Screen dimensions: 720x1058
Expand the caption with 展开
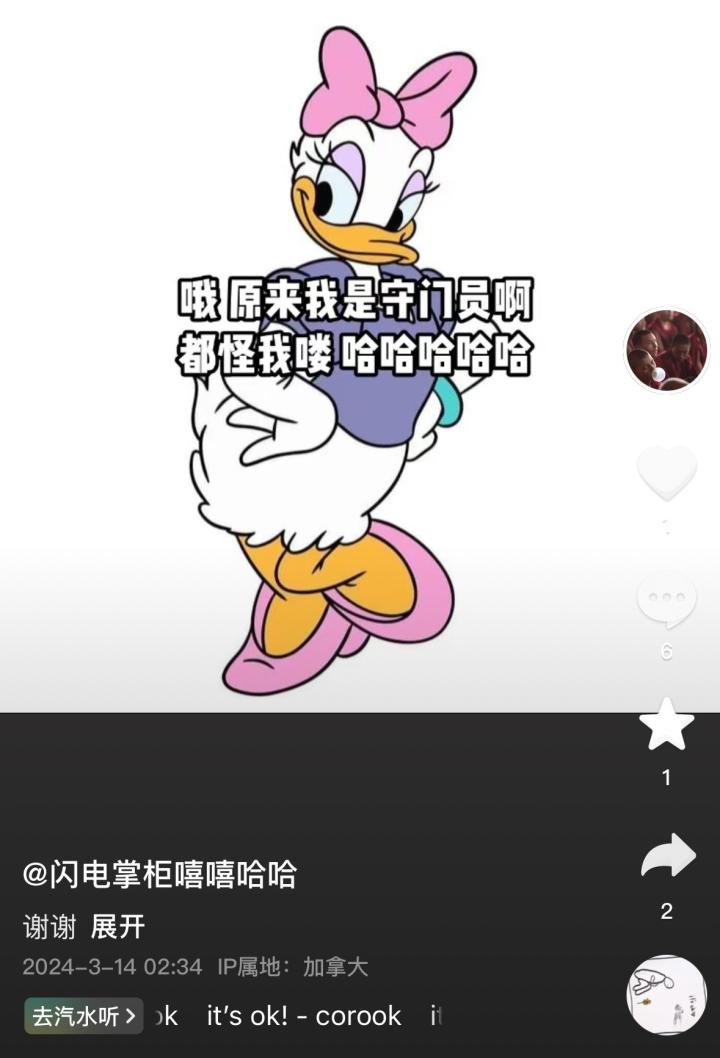(x=118, y=927)
